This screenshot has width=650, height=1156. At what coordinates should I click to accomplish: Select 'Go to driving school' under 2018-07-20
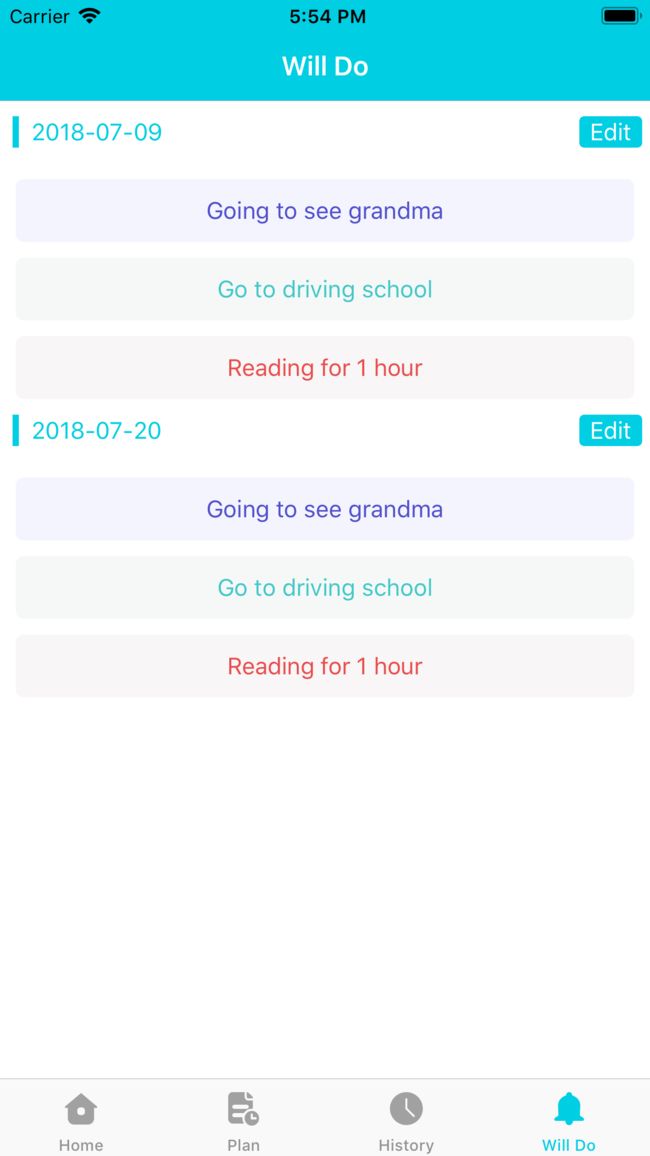pos(325,588)
